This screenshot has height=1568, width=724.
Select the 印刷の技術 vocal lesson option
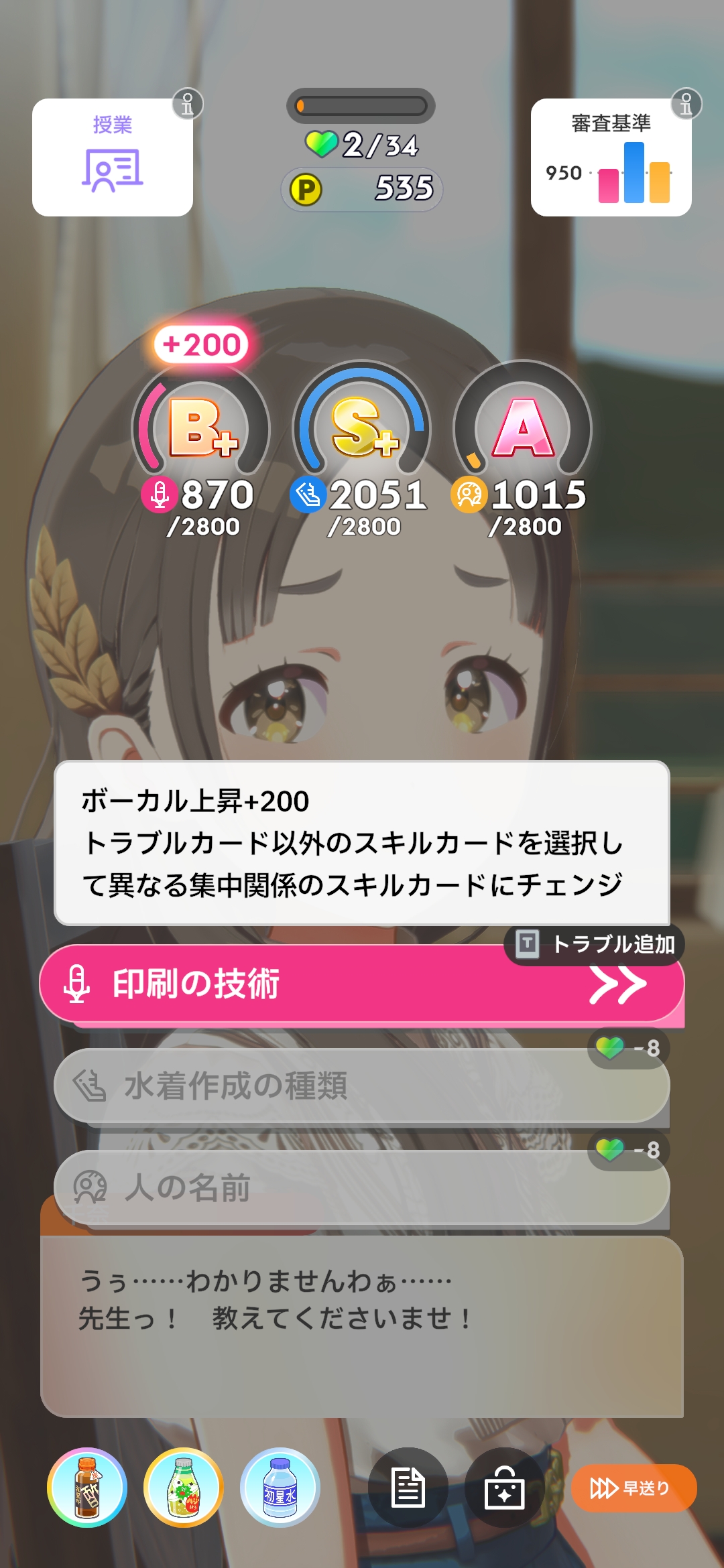tap(362, 984)
